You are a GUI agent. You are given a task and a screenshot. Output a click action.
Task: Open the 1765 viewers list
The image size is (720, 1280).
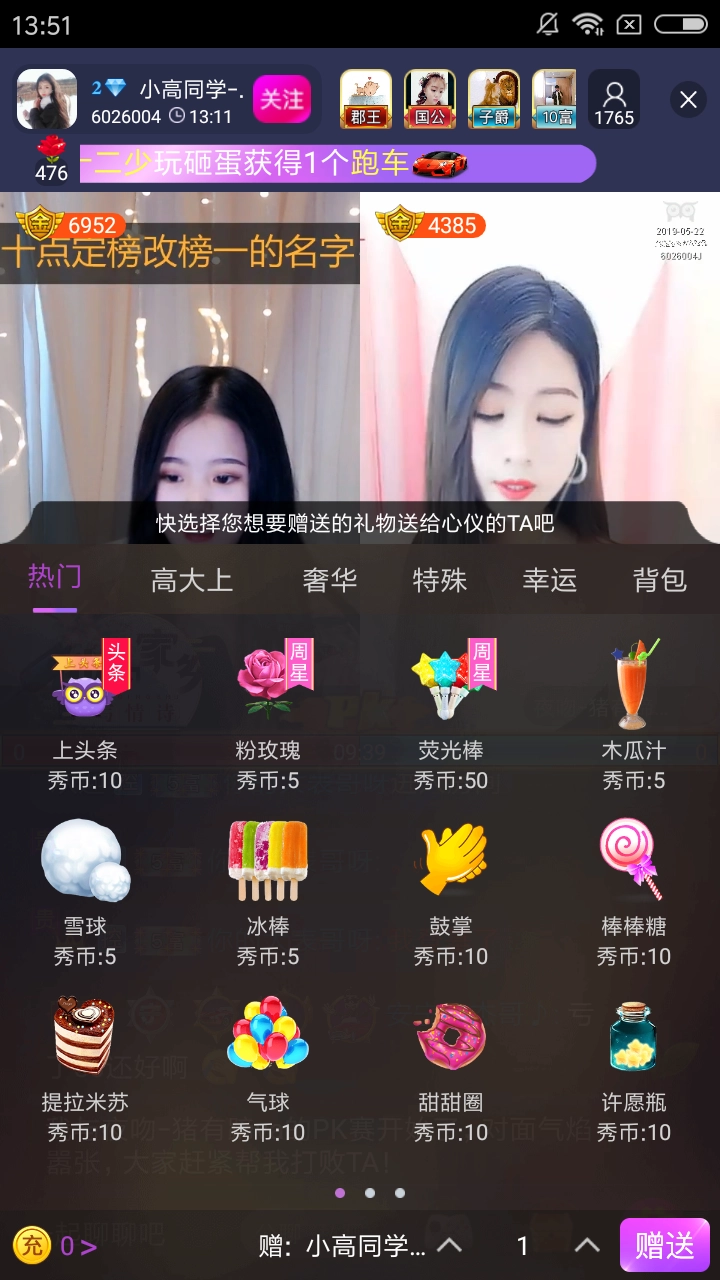tap(614, 100)
